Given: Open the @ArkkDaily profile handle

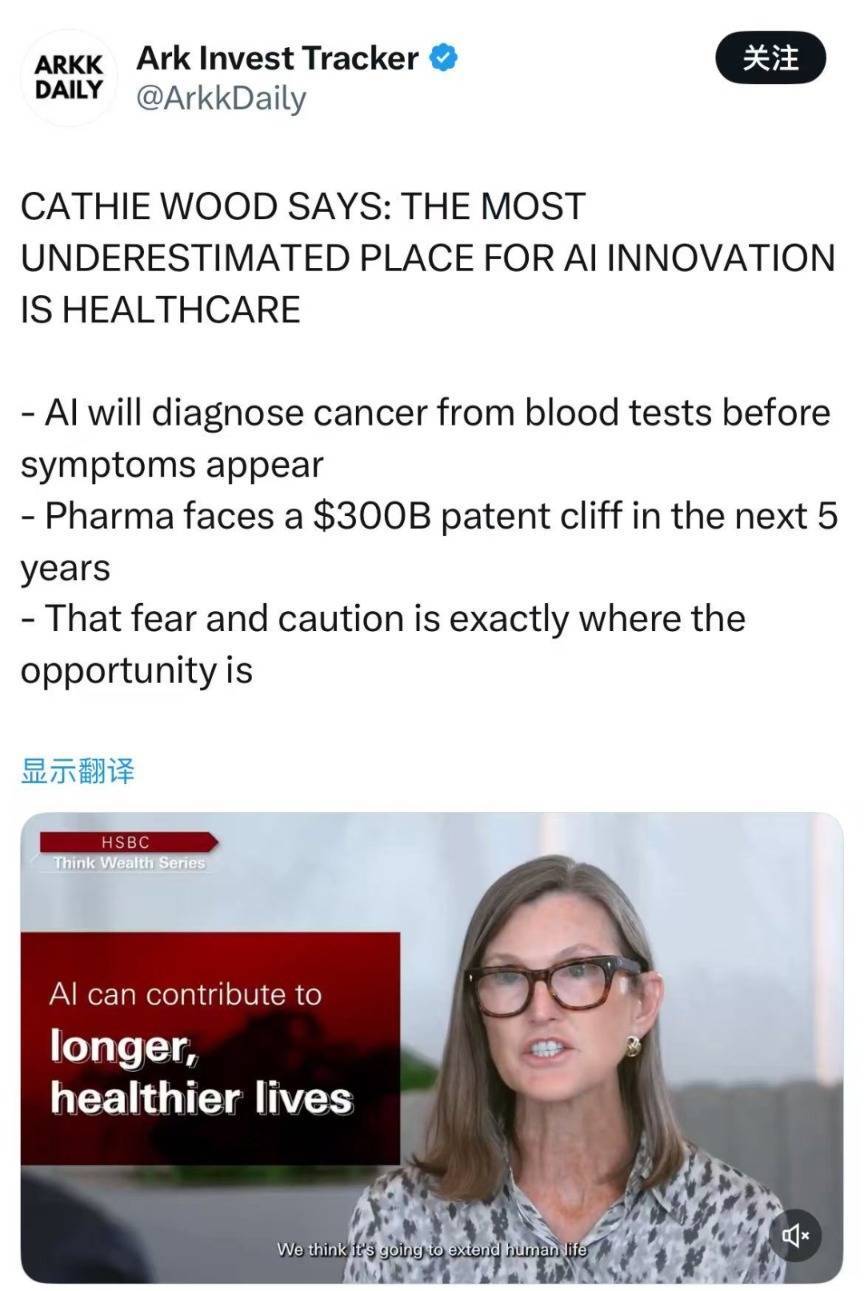Looking at the screenshot, I should pyautogui.click(x=220, y=98).
